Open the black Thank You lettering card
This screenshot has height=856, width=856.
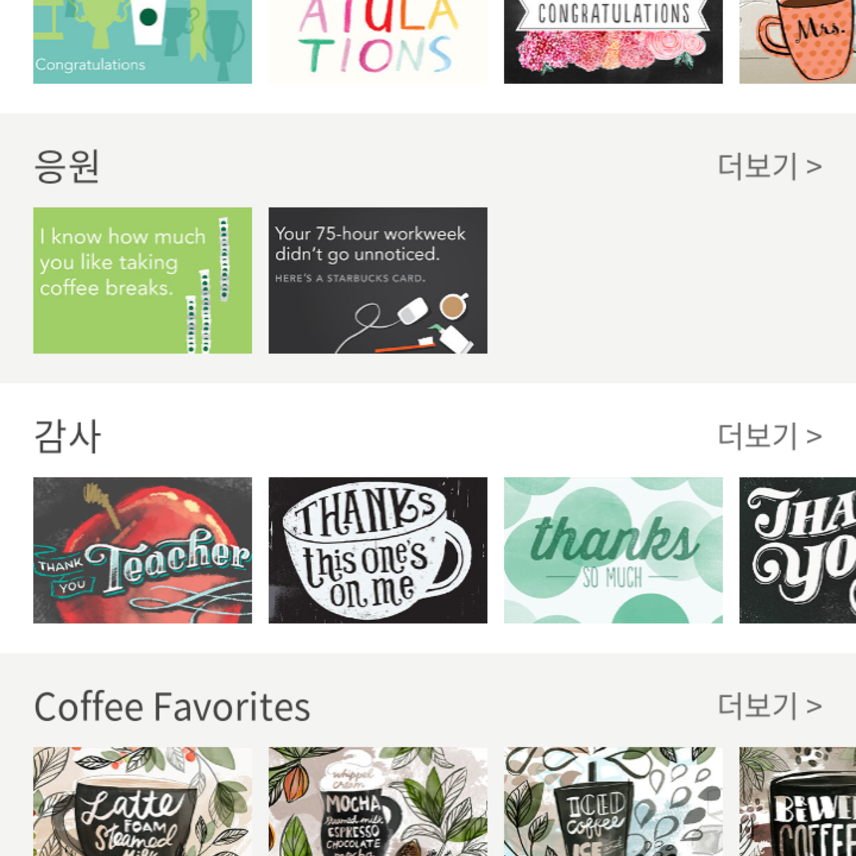[x=797, y=550]
